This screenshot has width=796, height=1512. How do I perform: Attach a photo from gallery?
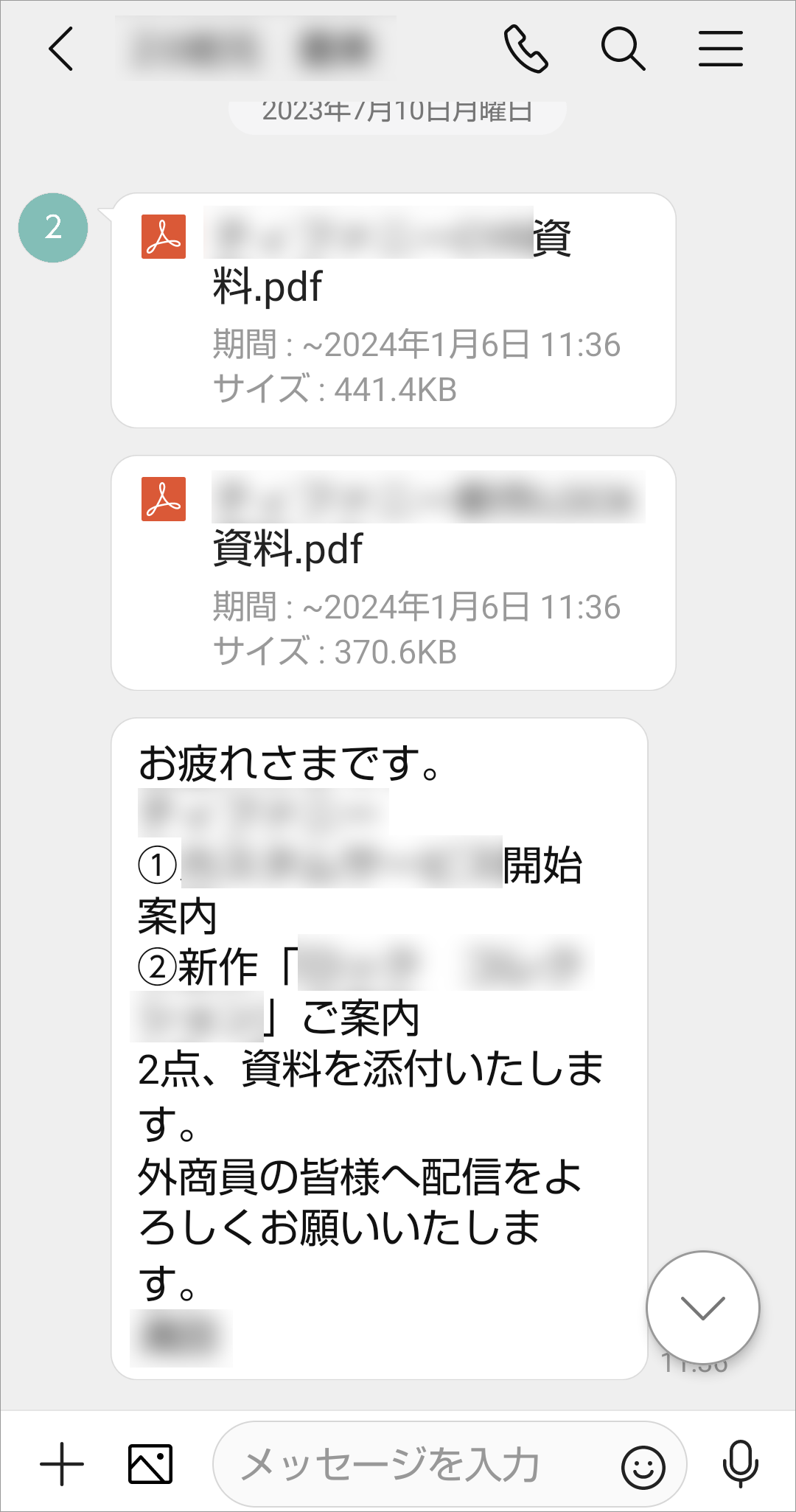(x=150, y=1464)
